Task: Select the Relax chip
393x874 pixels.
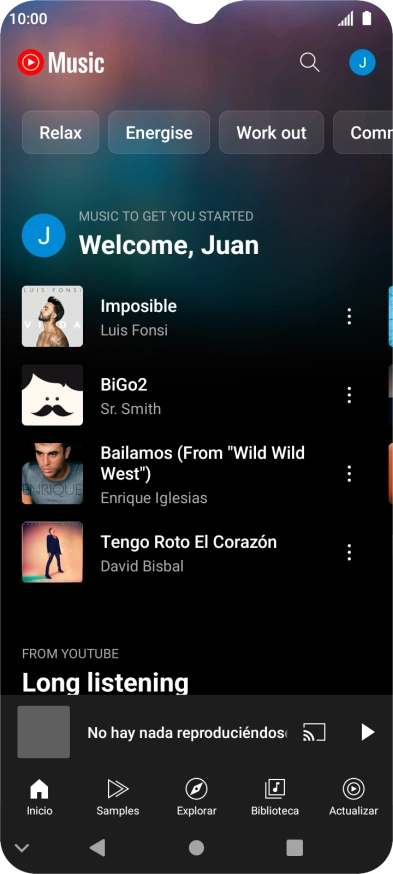Action: pyautogui.click(x=60, y=133)
